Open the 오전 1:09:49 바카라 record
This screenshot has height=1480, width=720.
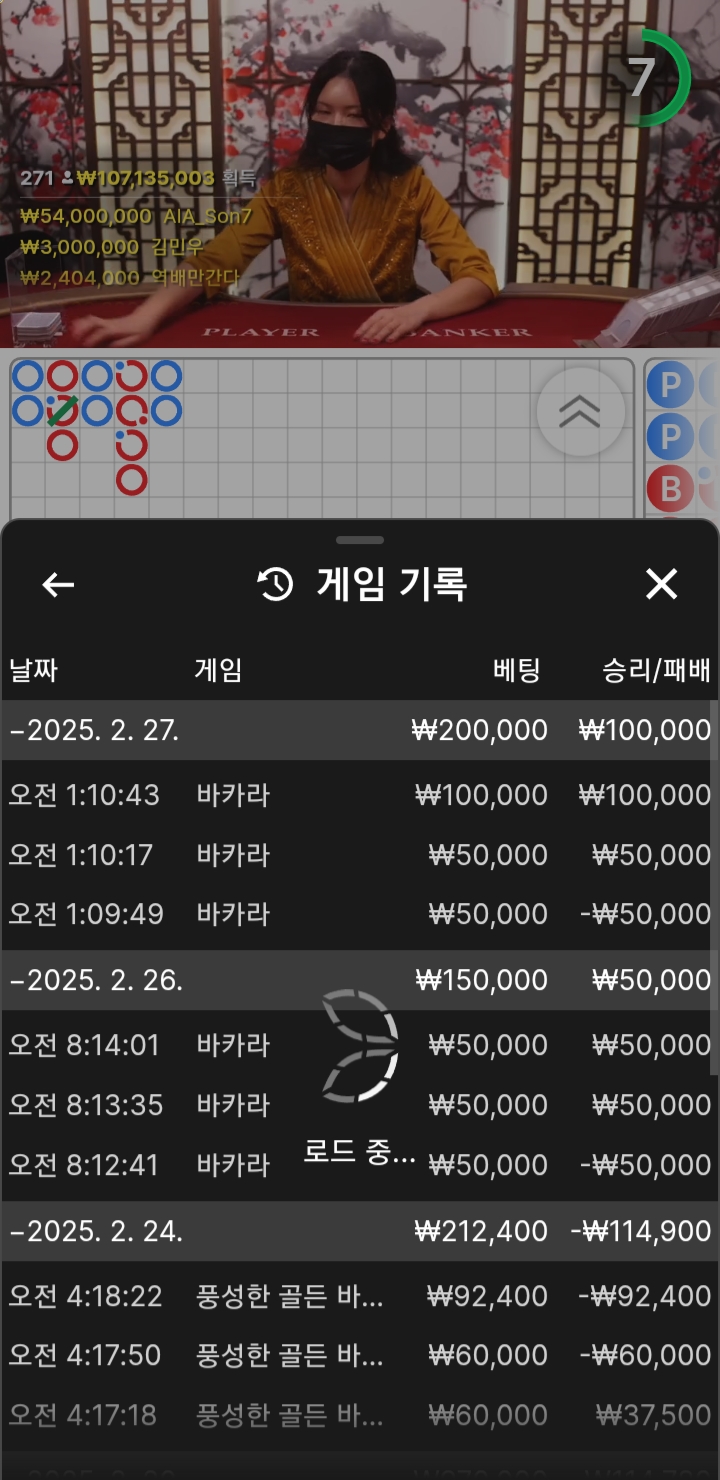click(x=360, y=914)
